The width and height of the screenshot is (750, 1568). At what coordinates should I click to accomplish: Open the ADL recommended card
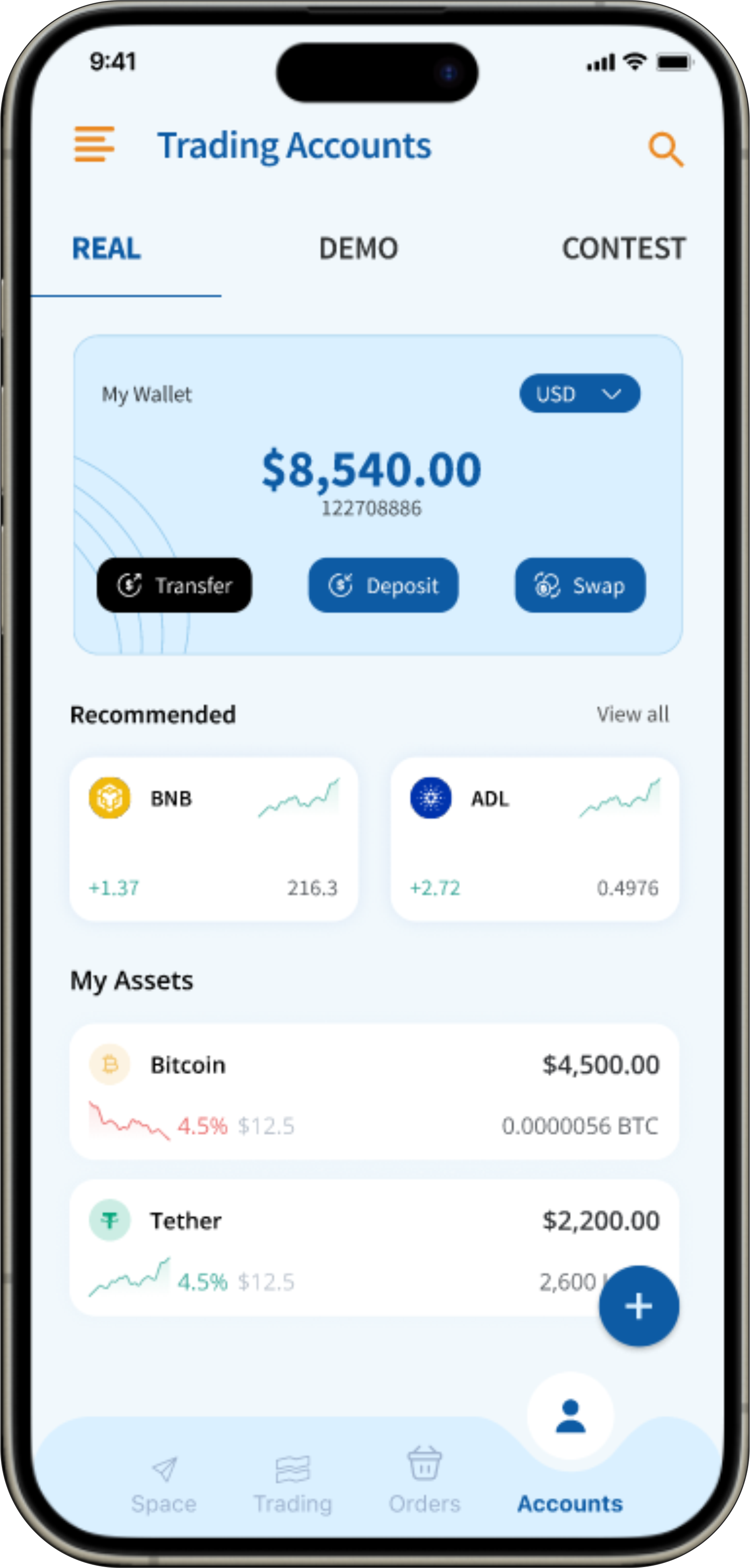pyautogui.click(x=534, y=839)
